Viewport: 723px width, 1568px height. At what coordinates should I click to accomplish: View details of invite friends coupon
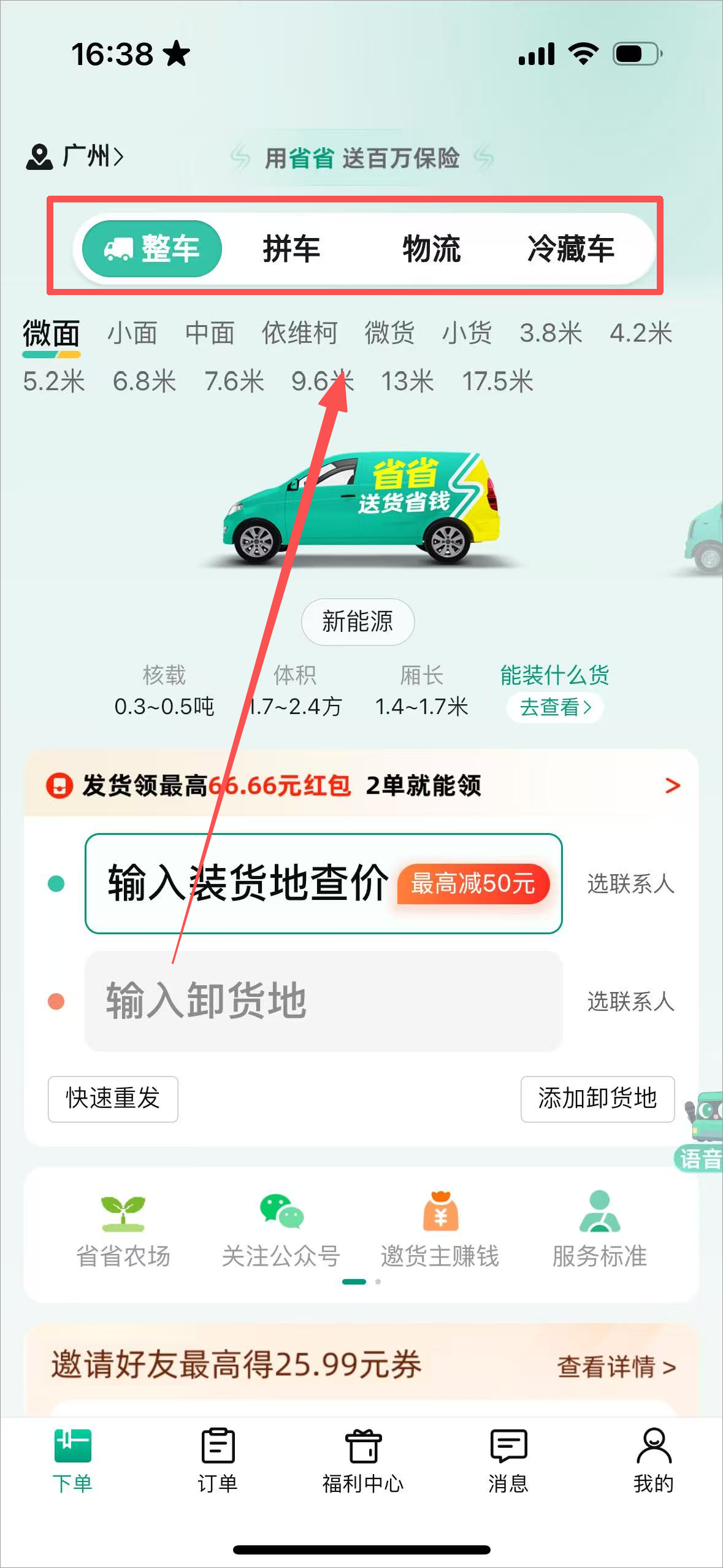(x=616, y=1367)
